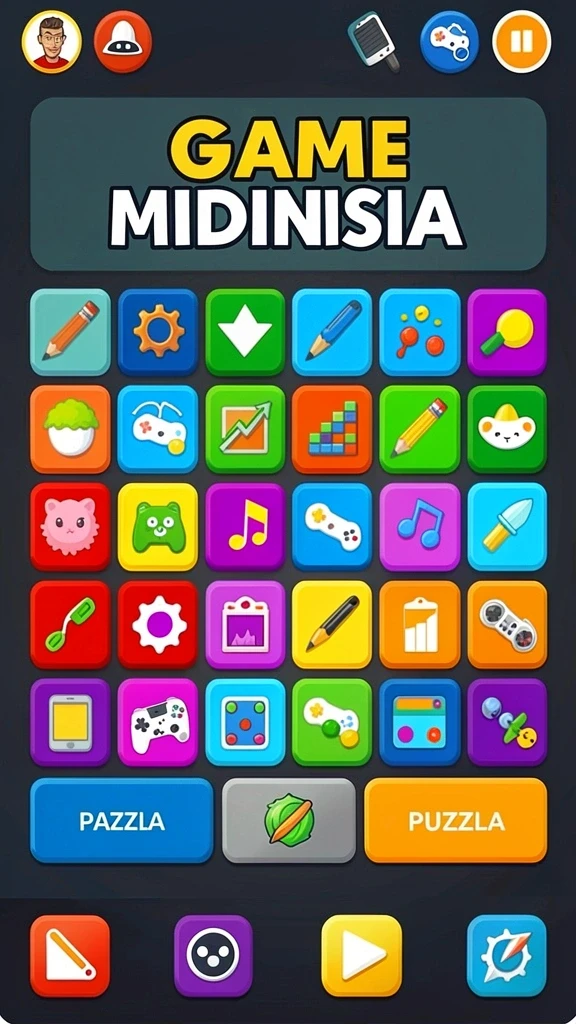Open the player avatar profile
The height and width of the screenshot is (1024, 576).
(52, 41)
